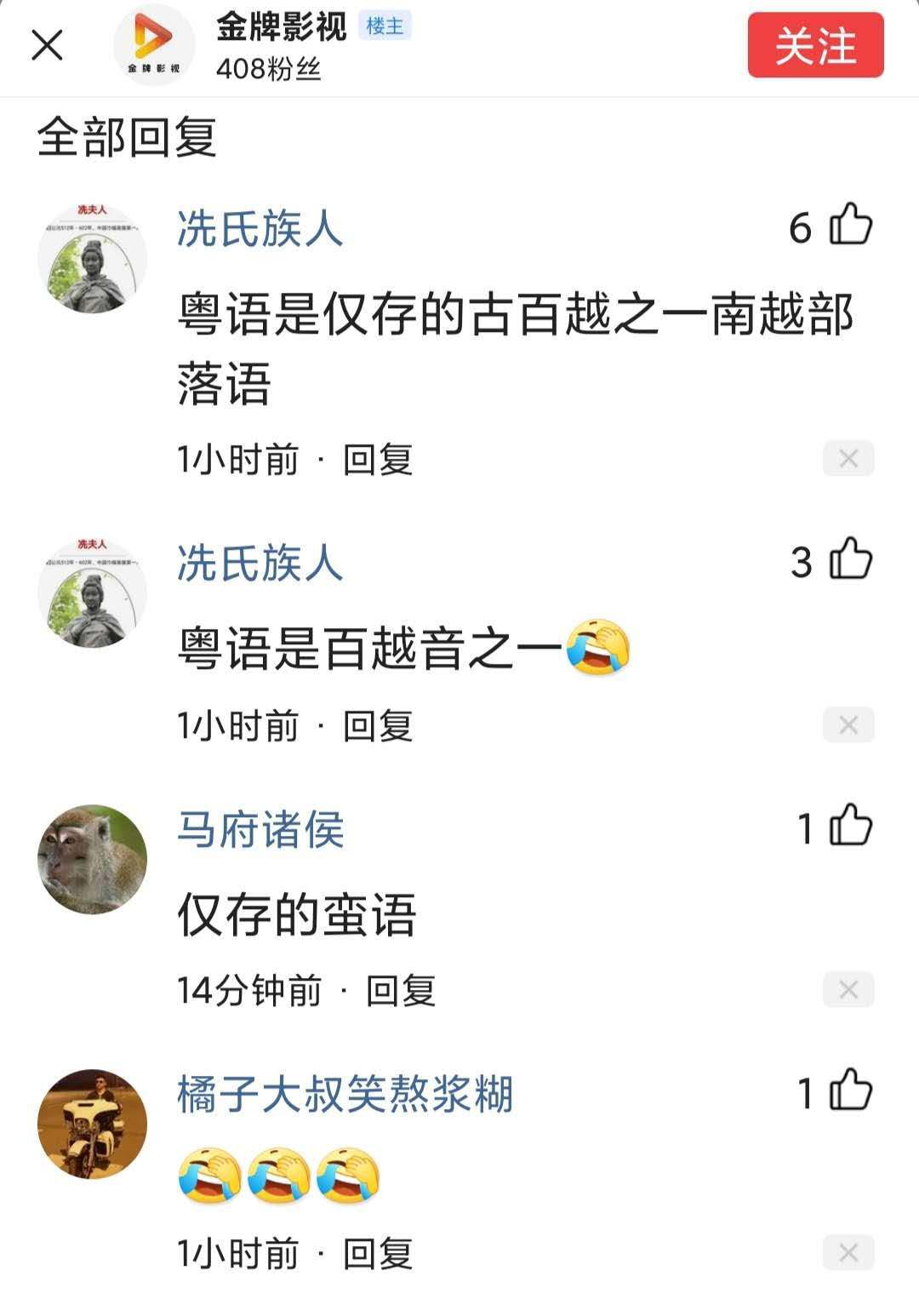The image size is (919, 1316).
Task: Like 橘子大叔笑熬浆糊's emoji comment
Action: point(851,1092)
